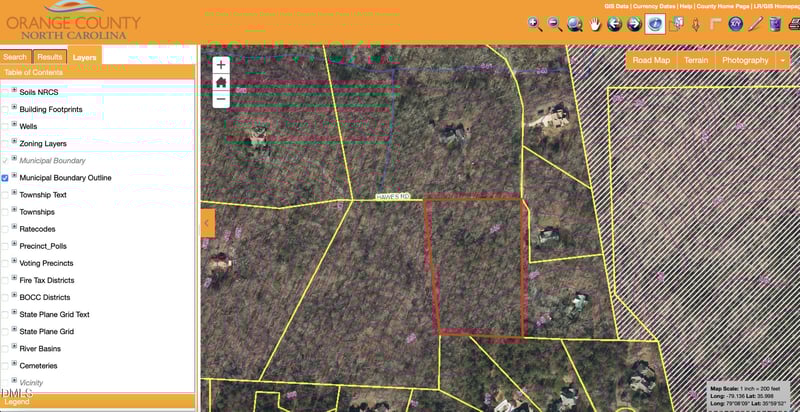Collapse the side panel with arrow handle
Image resolution: width=800 pixels, height=412 pixels.
point(207,223)
